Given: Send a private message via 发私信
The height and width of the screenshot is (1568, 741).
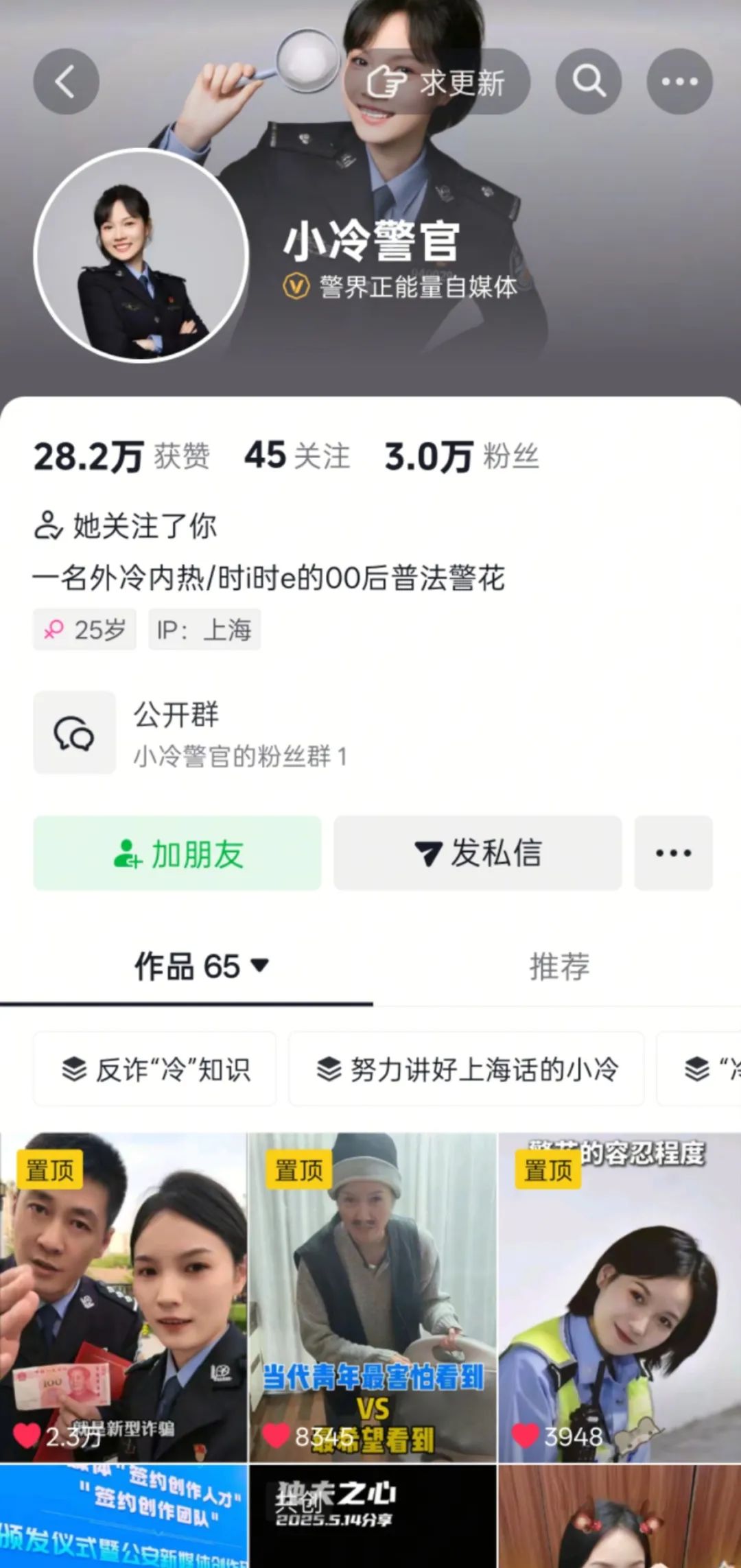Looking at the screenshot, I should point(478,853).
